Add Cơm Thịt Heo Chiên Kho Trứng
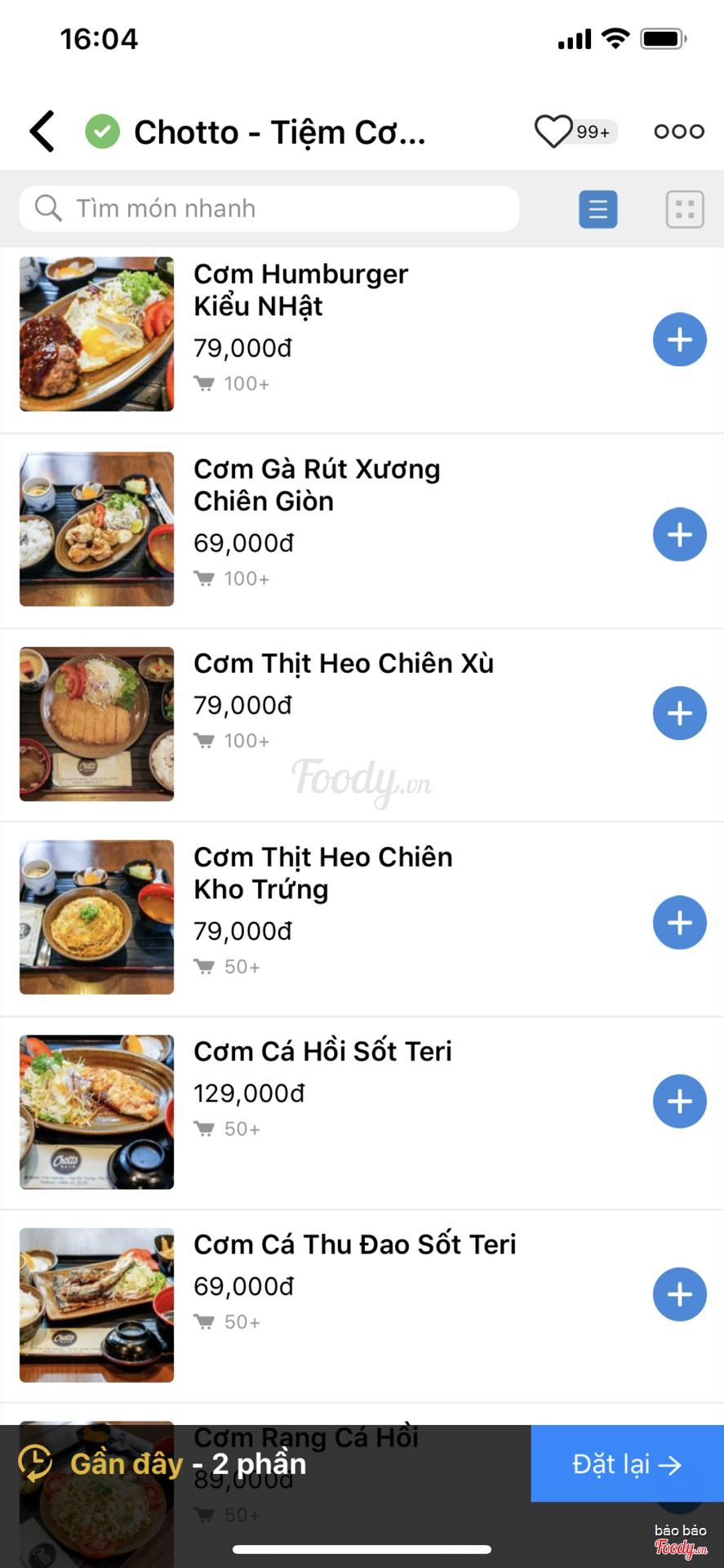This screenshot has height=1568, width=724. click(679, 923)
